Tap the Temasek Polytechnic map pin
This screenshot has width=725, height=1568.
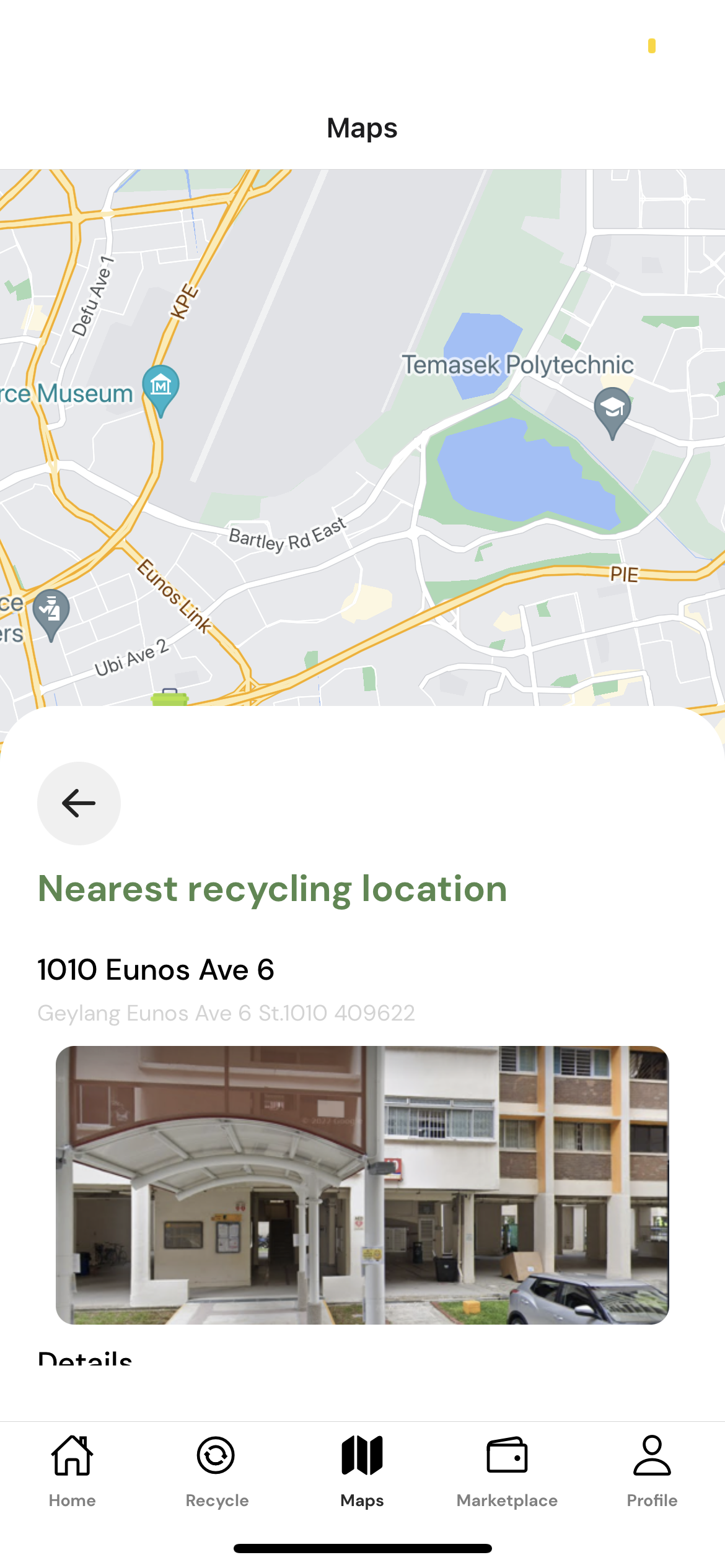[612, 410]
